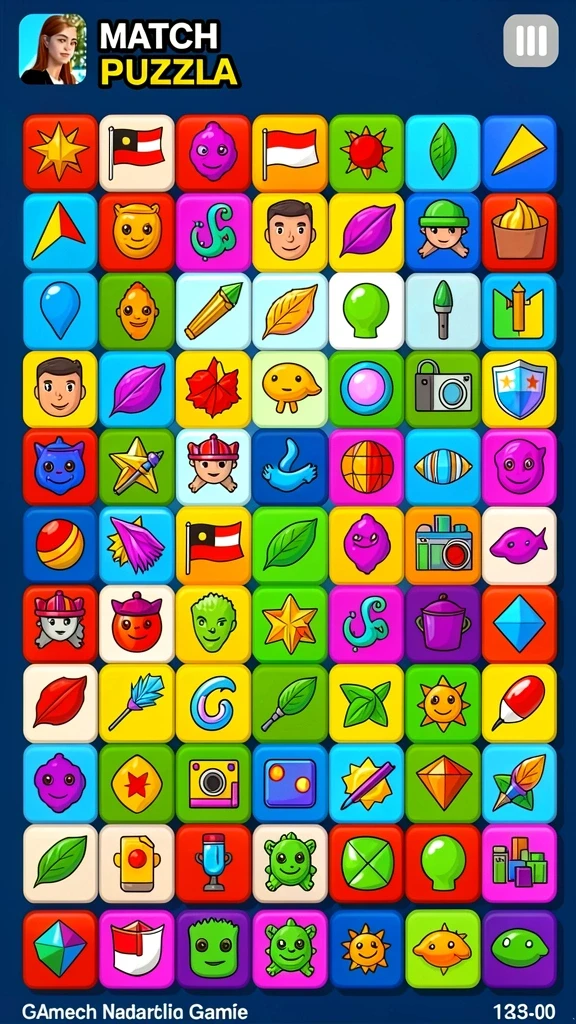Image resolution: width=576 pixels, height=1024 pixels.
Task: Select the red and yellow striped ball tile
Action: (60, 546)
